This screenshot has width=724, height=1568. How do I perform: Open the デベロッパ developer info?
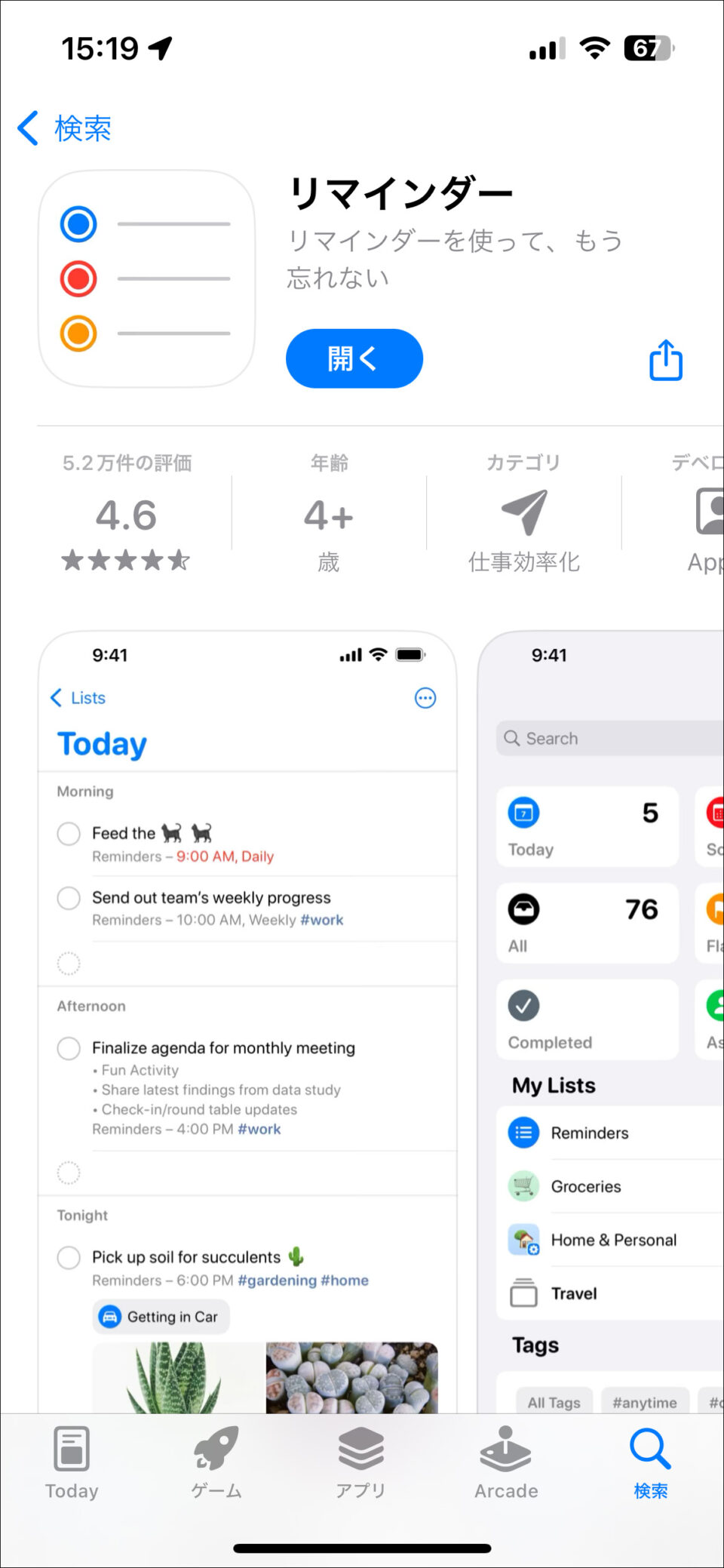pyautogui.click(x=701, y=512)
